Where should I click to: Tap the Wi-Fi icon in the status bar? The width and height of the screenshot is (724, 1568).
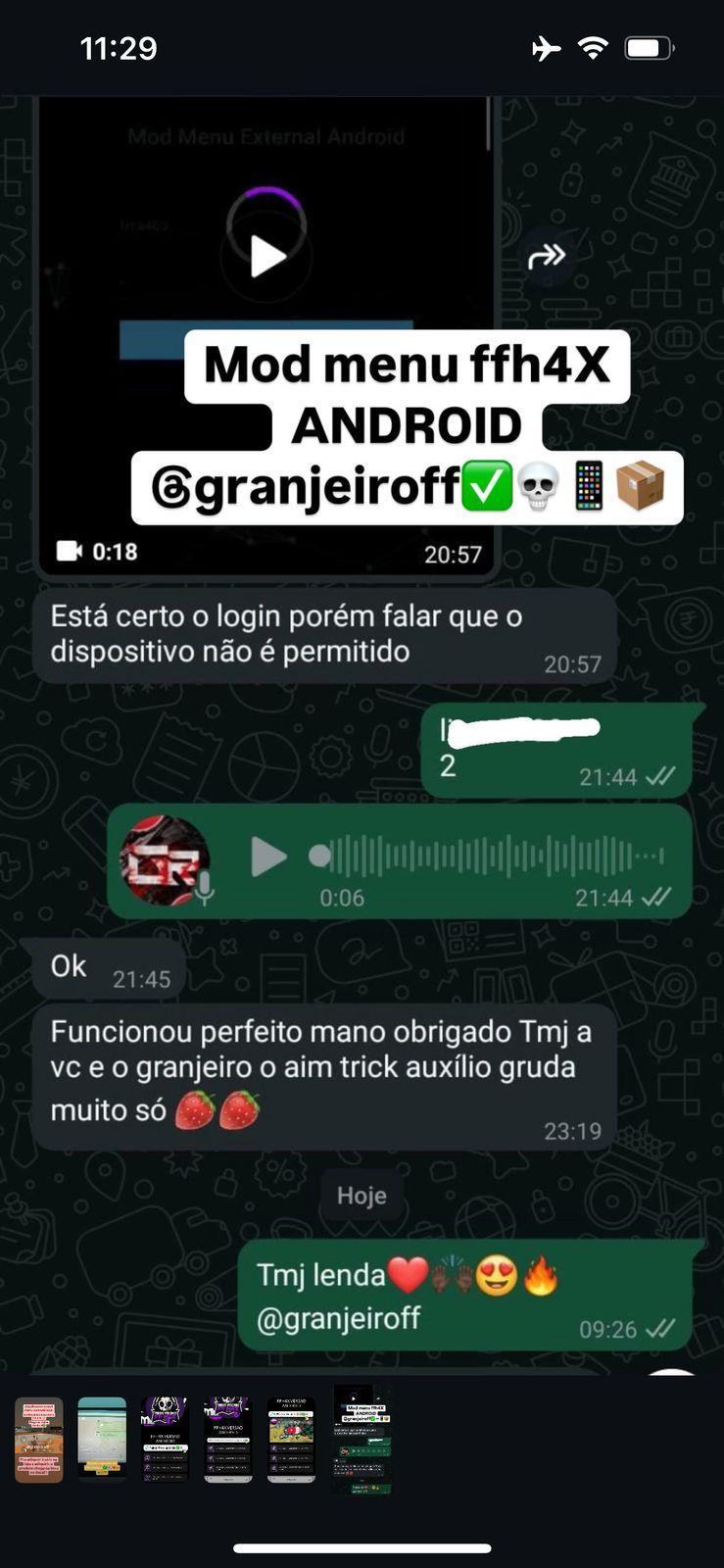point(592,46)
